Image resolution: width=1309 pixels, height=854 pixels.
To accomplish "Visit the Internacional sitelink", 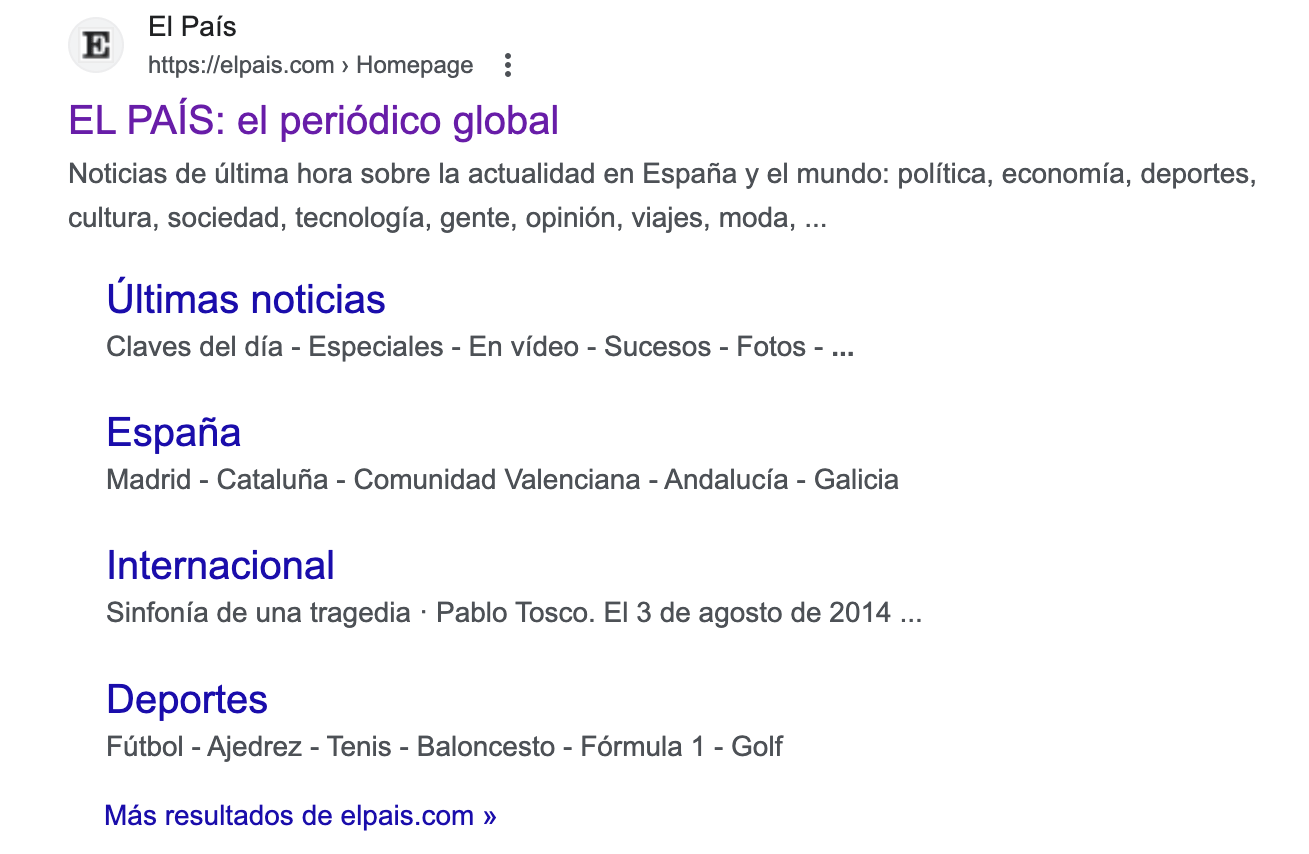I will coord(220,565).
